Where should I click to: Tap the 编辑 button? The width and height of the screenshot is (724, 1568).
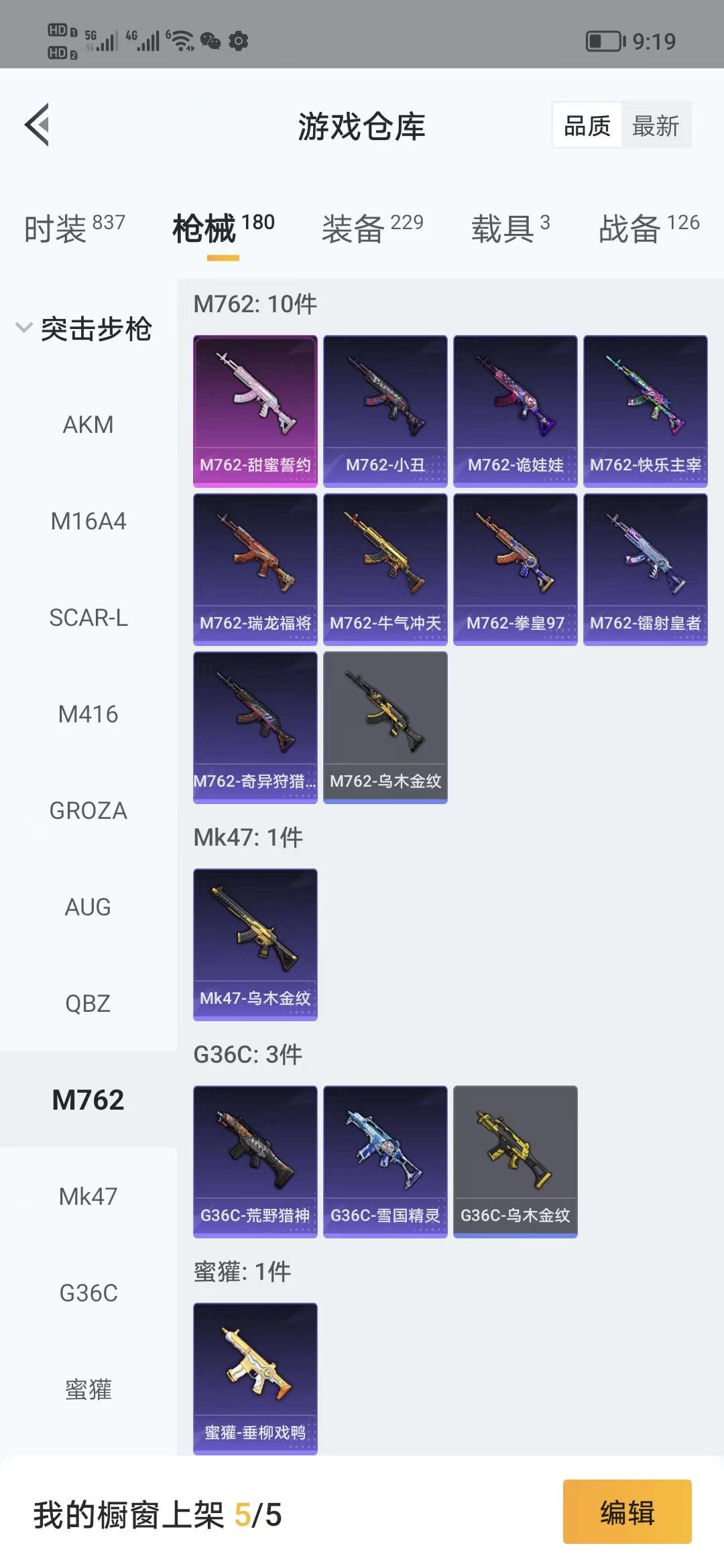click(627, 1513)
